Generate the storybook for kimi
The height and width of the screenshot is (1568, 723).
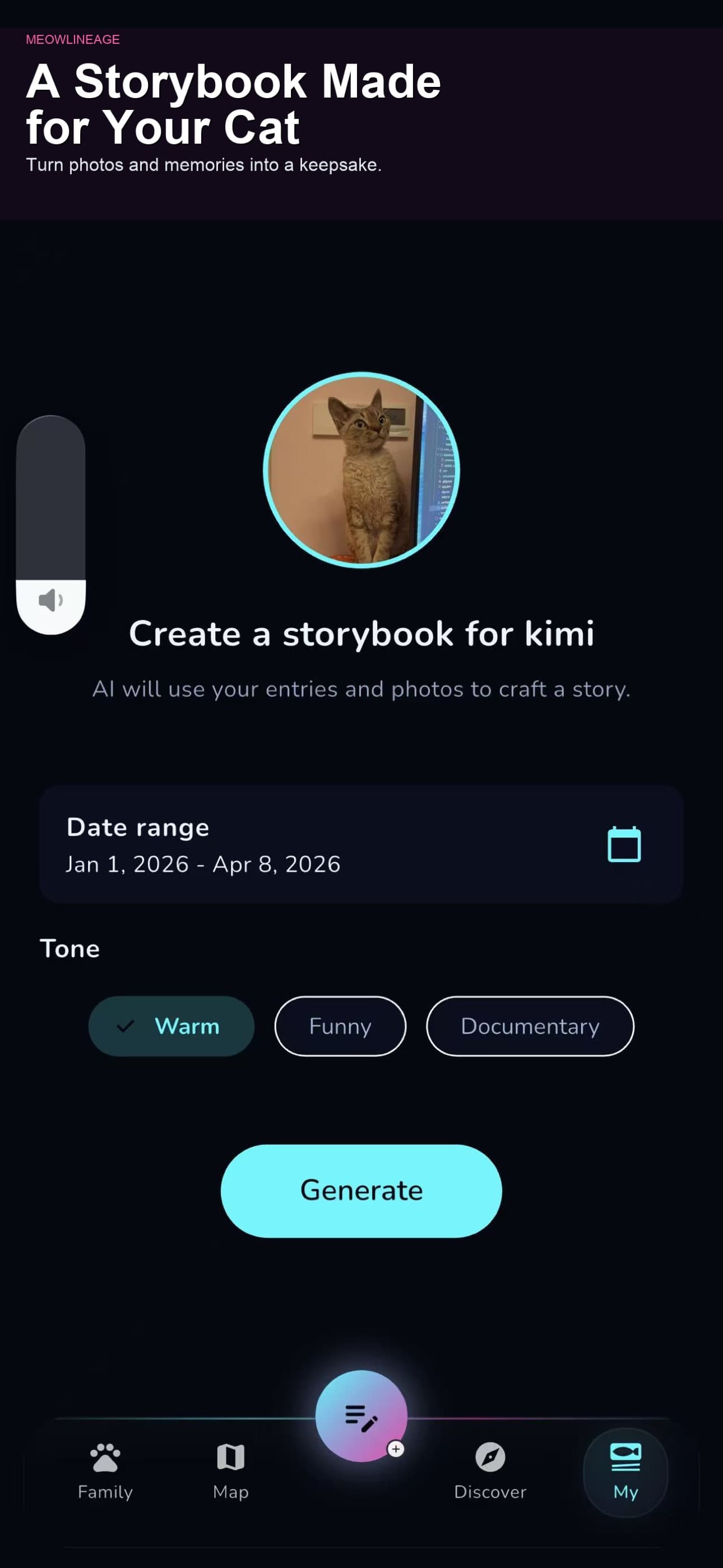point(361,1191)
